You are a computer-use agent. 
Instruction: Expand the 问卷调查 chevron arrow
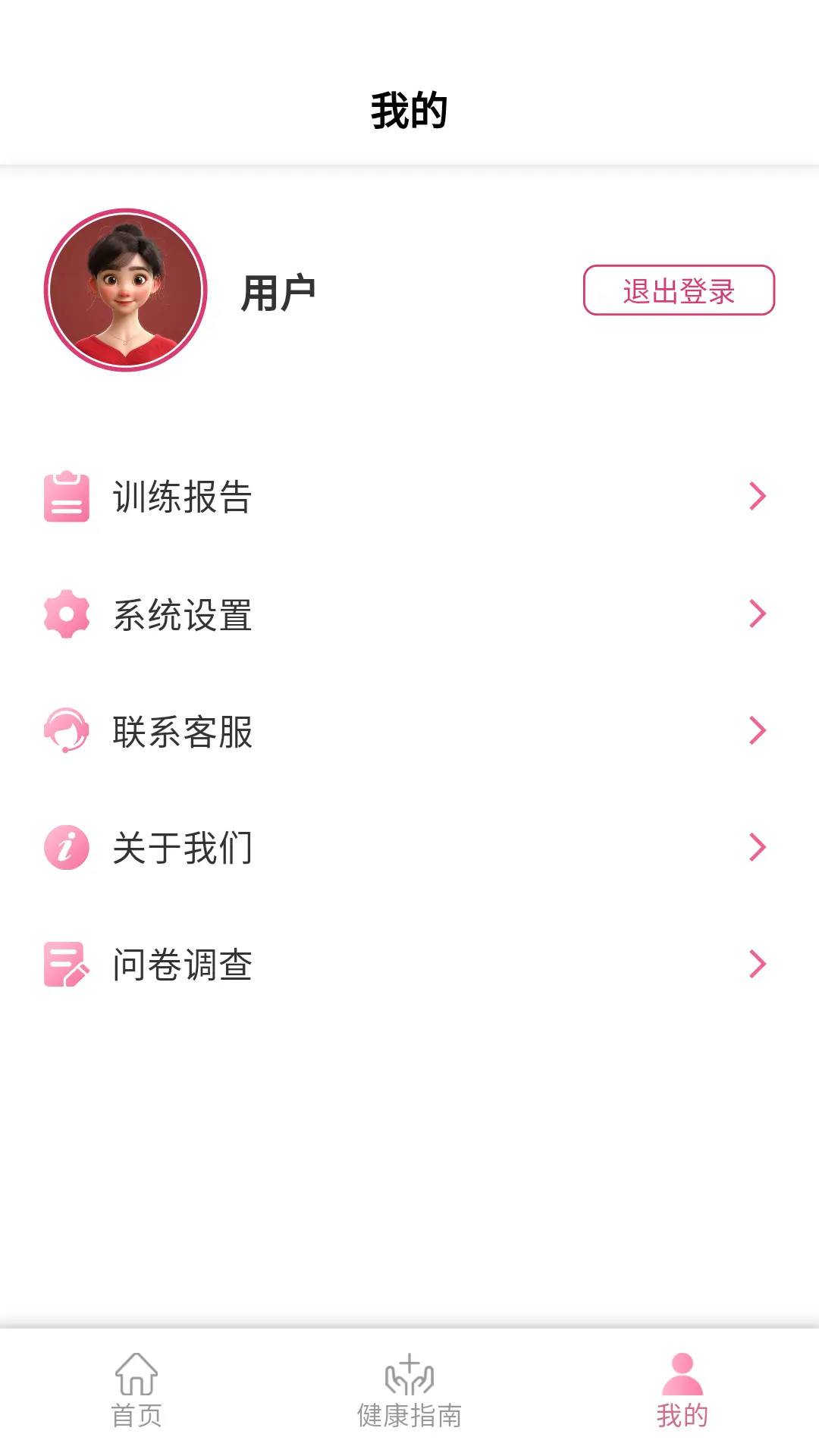coord(758,965)
